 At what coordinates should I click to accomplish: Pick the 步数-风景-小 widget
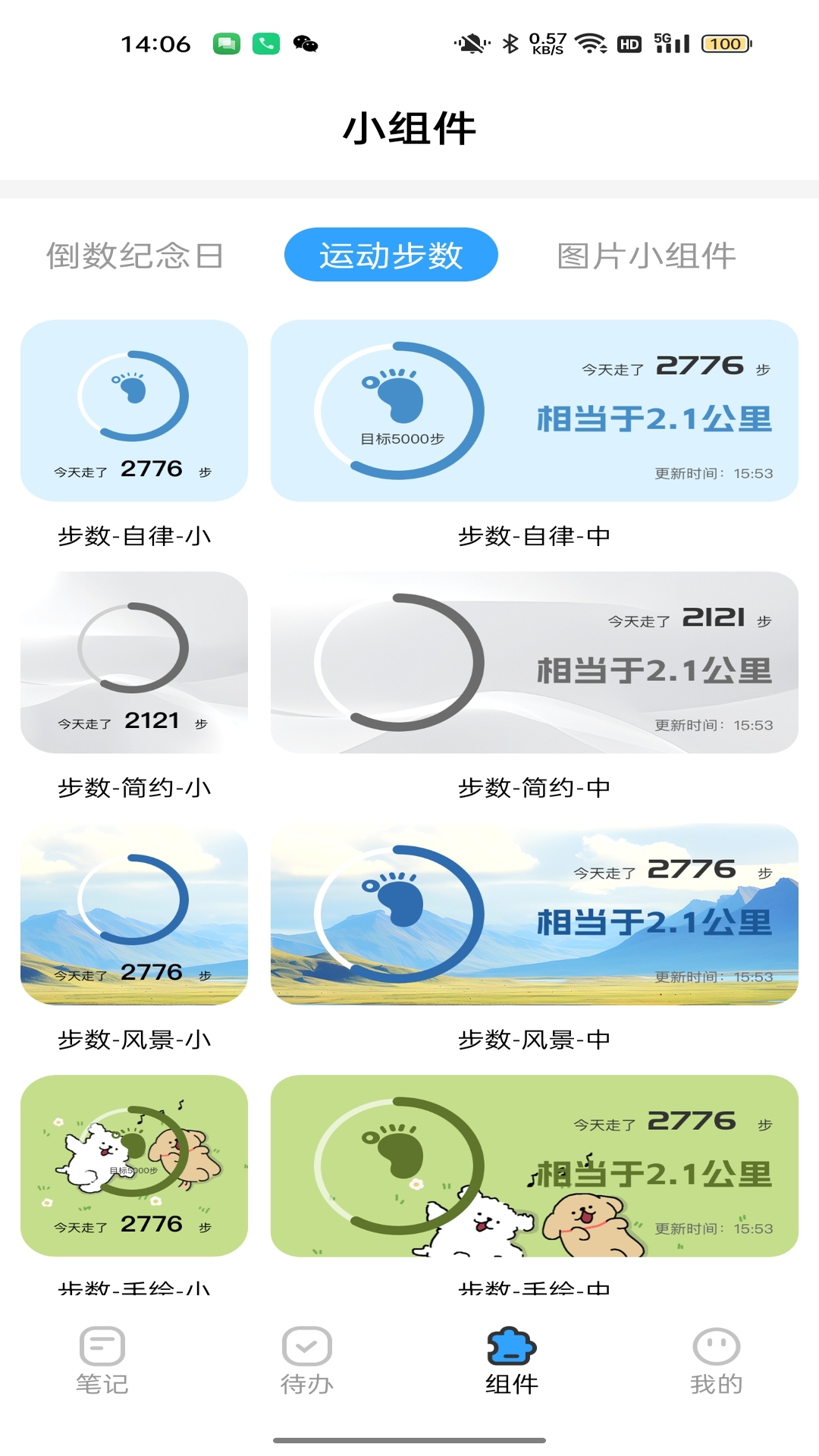coord(134,914)
